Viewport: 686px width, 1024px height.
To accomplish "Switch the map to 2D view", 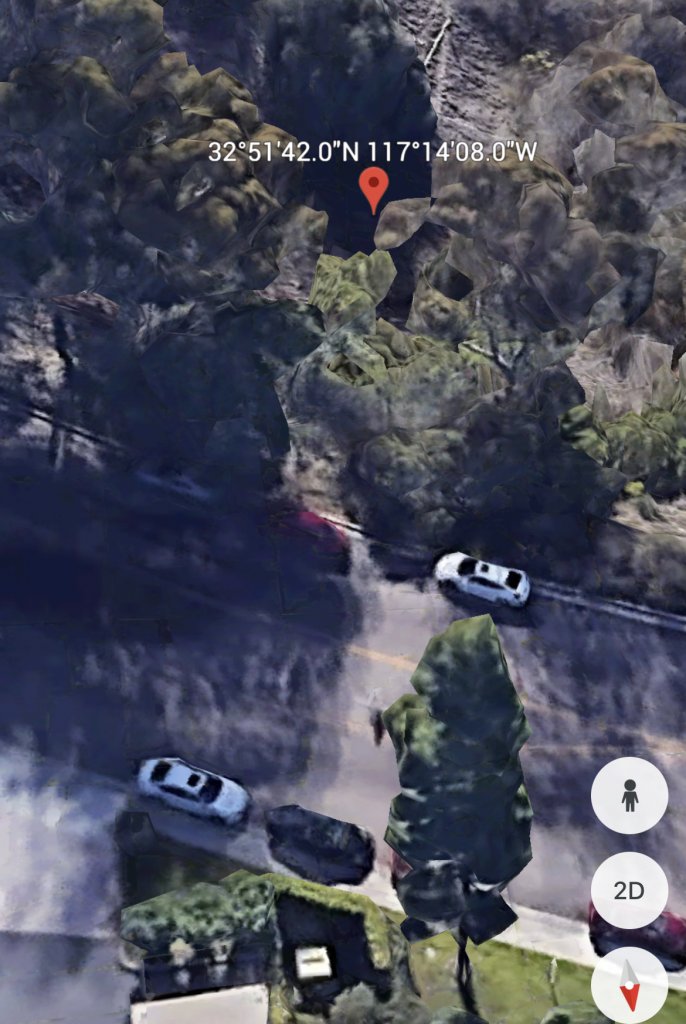I will click(629, 890).
